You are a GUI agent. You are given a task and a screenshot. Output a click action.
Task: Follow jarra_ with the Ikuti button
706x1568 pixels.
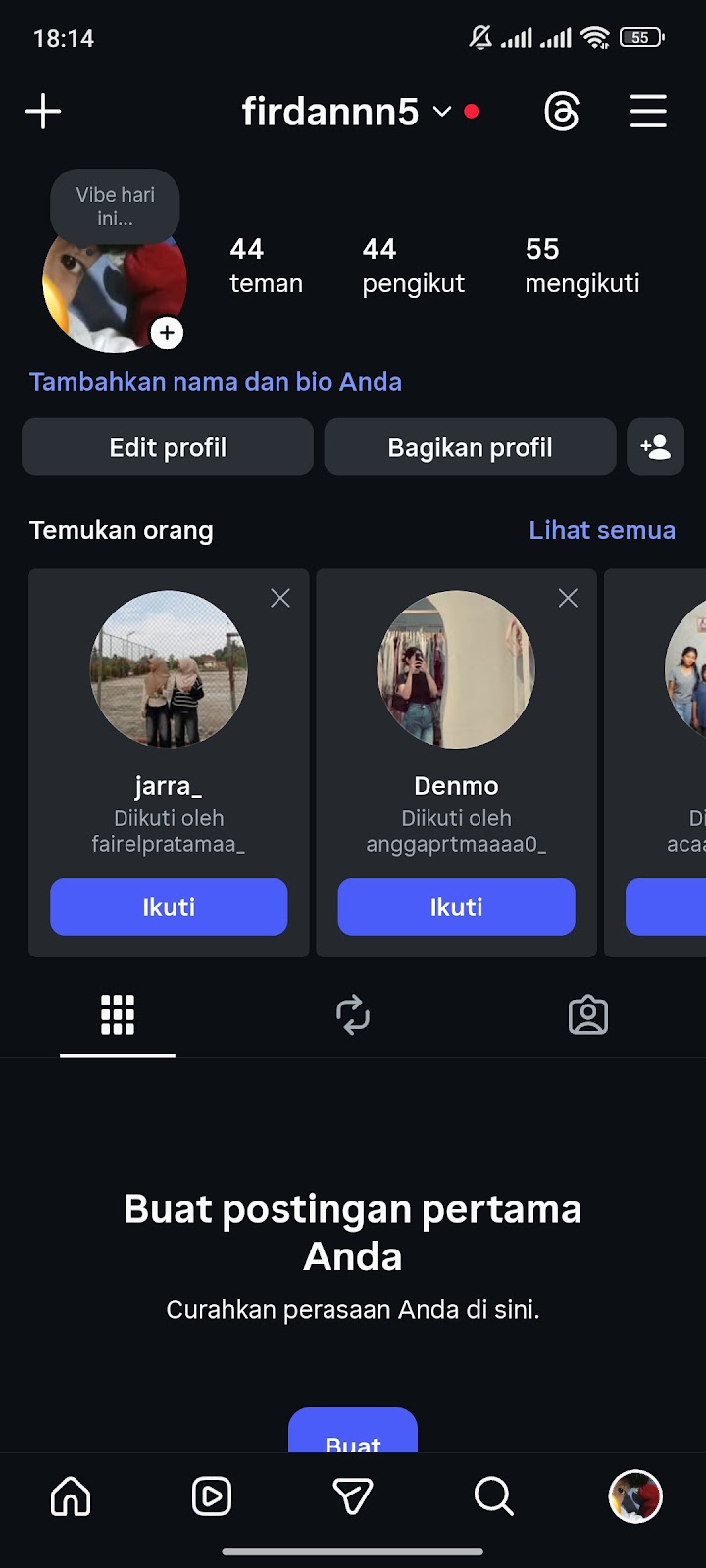169,906
